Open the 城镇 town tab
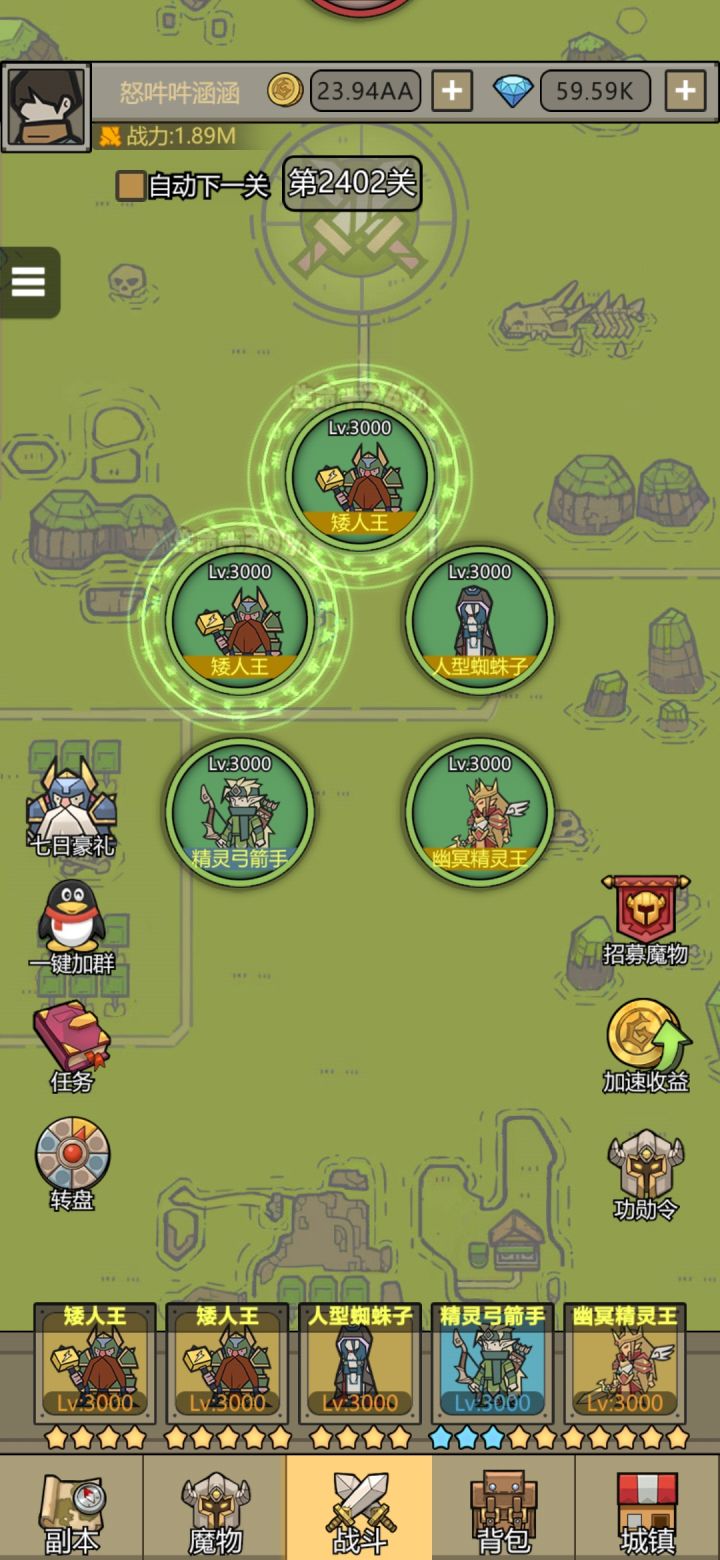 click(647, 1510)
